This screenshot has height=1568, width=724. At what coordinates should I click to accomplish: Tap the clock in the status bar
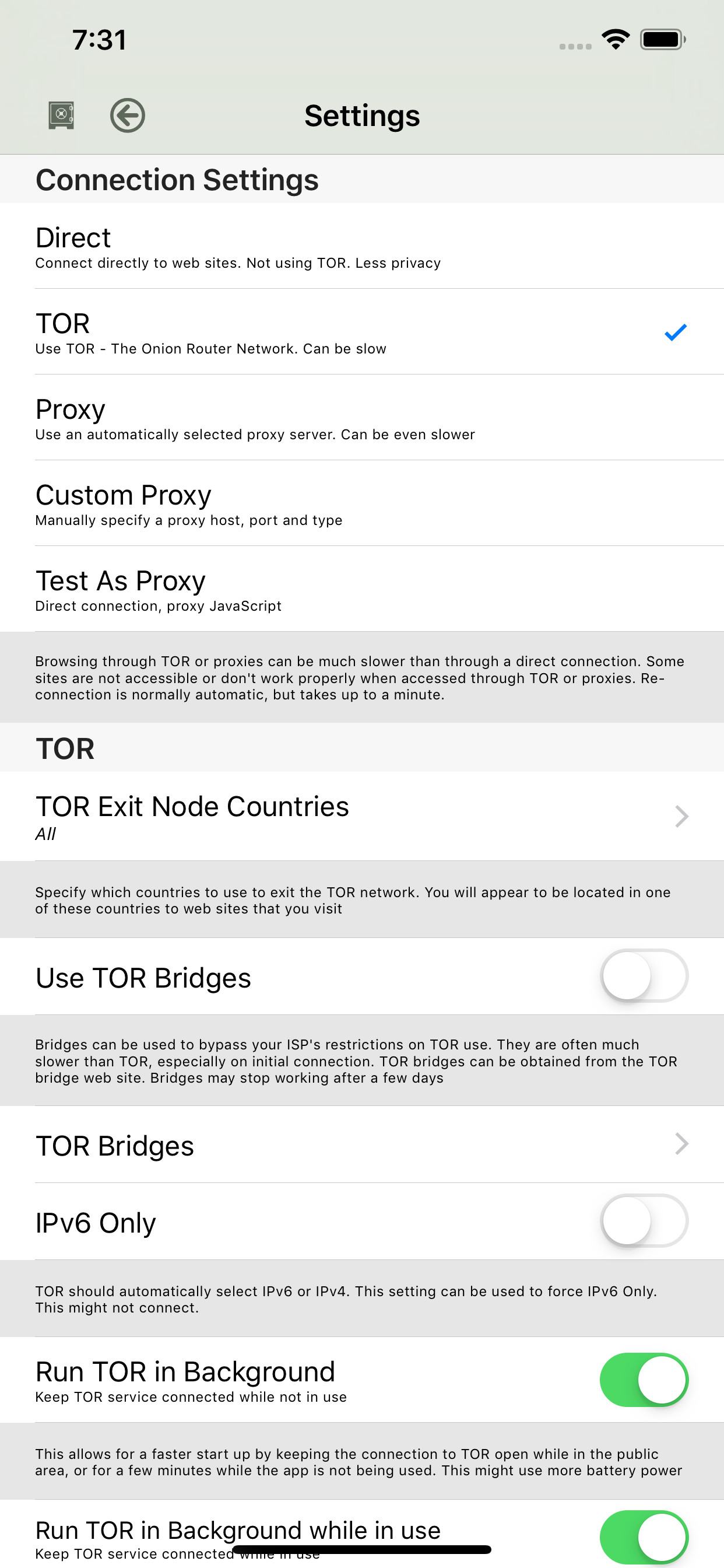(x=99, y=39)
